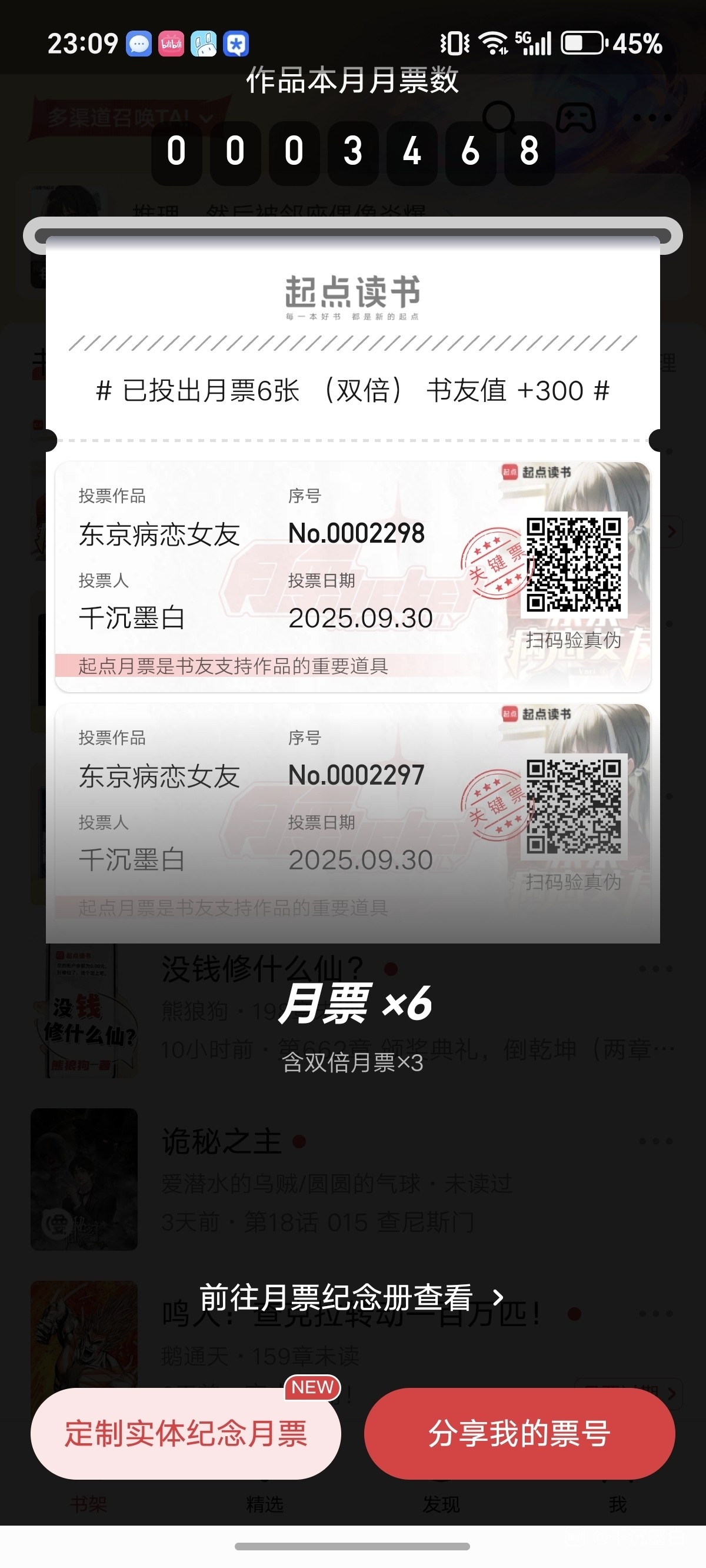Viewport: 706px width, 1568px height.
Task: Tap 定制实体纪念月票 button
Action: click(x=186, y=1433)
